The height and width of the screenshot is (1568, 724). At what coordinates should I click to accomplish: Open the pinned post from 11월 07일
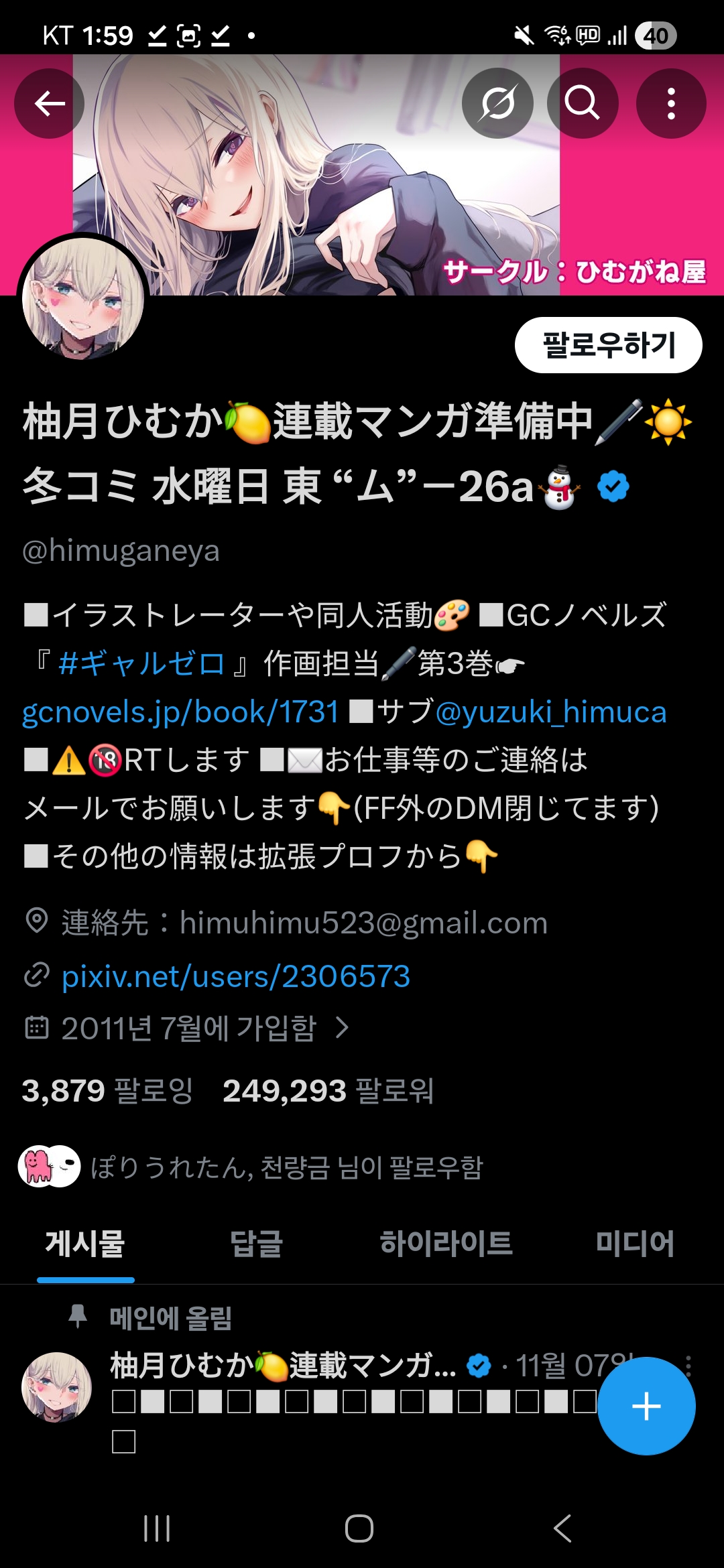click(349, 1402)
